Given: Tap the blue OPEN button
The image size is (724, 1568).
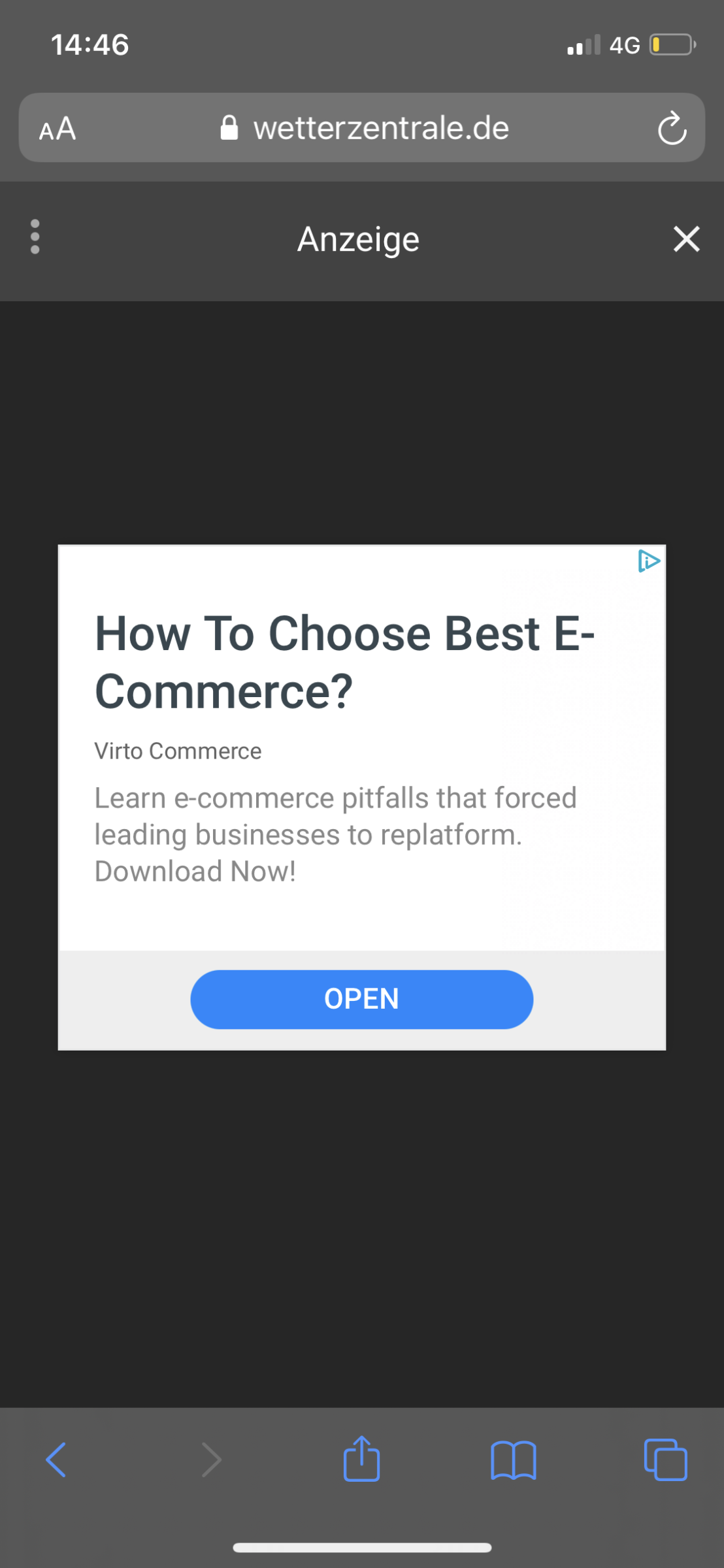Looking at the screenshot, I should (361, 999).
